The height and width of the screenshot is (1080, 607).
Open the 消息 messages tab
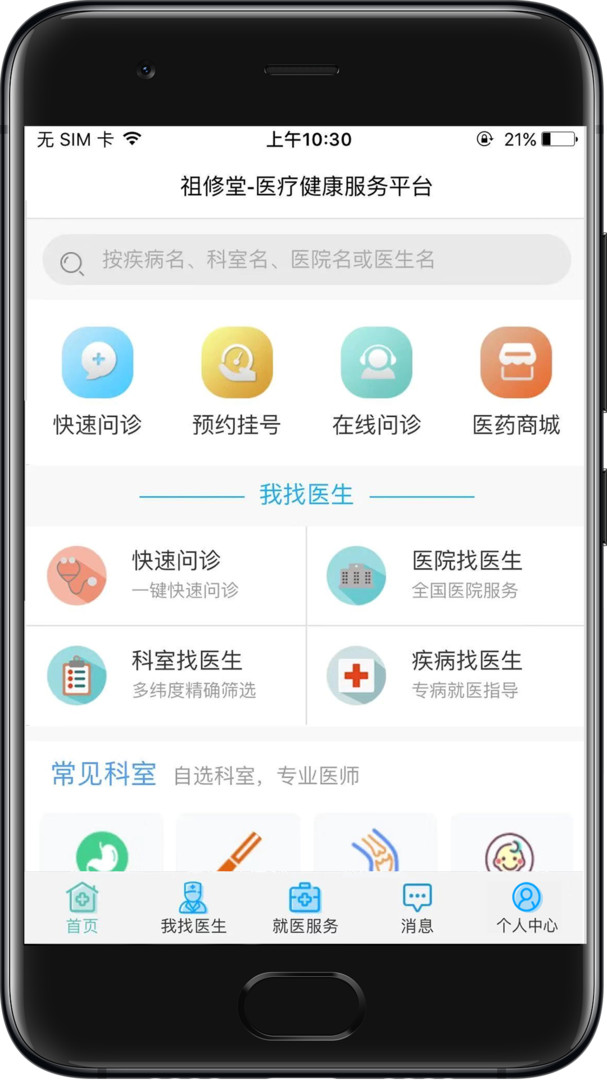point(417,908)
